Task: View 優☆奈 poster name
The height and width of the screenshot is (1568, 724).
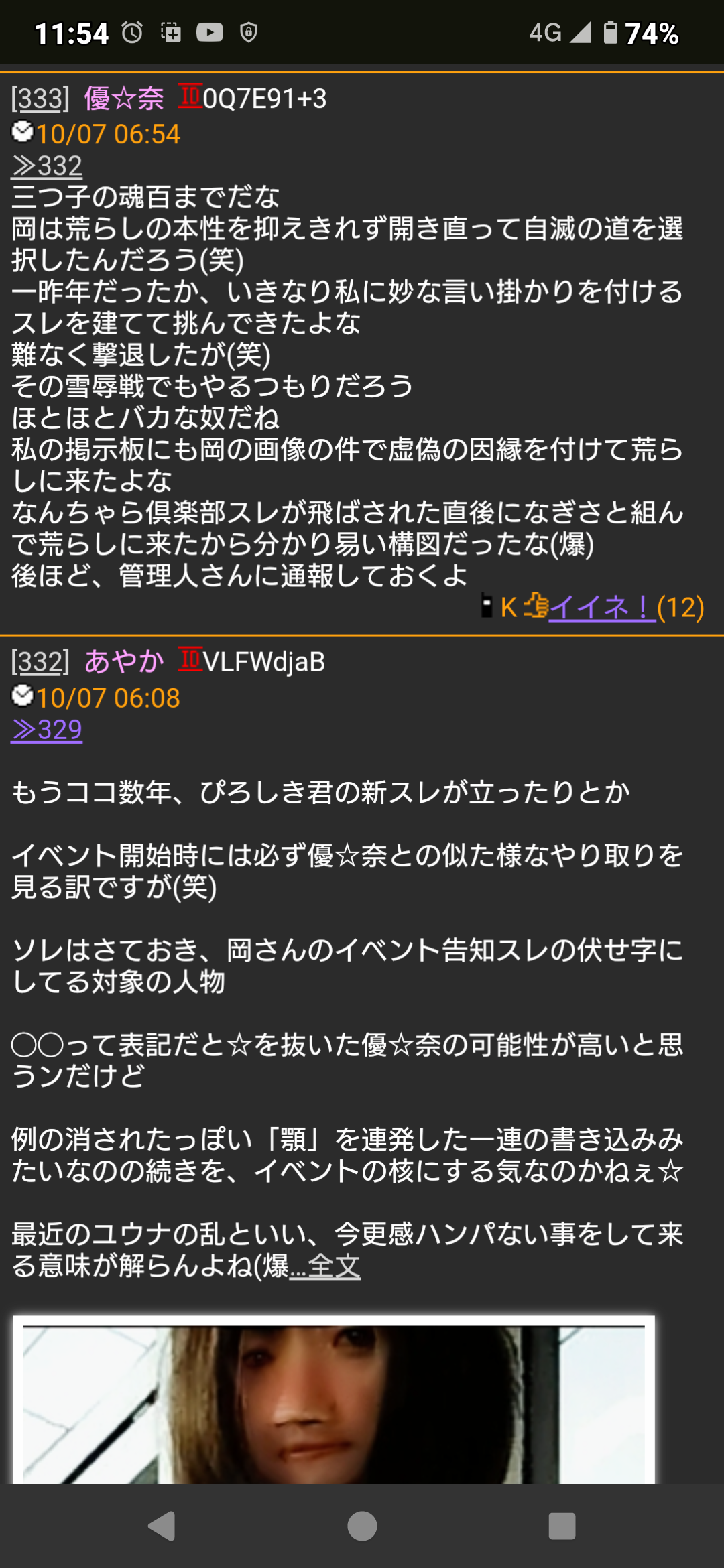Action: [x=124, y=99]
